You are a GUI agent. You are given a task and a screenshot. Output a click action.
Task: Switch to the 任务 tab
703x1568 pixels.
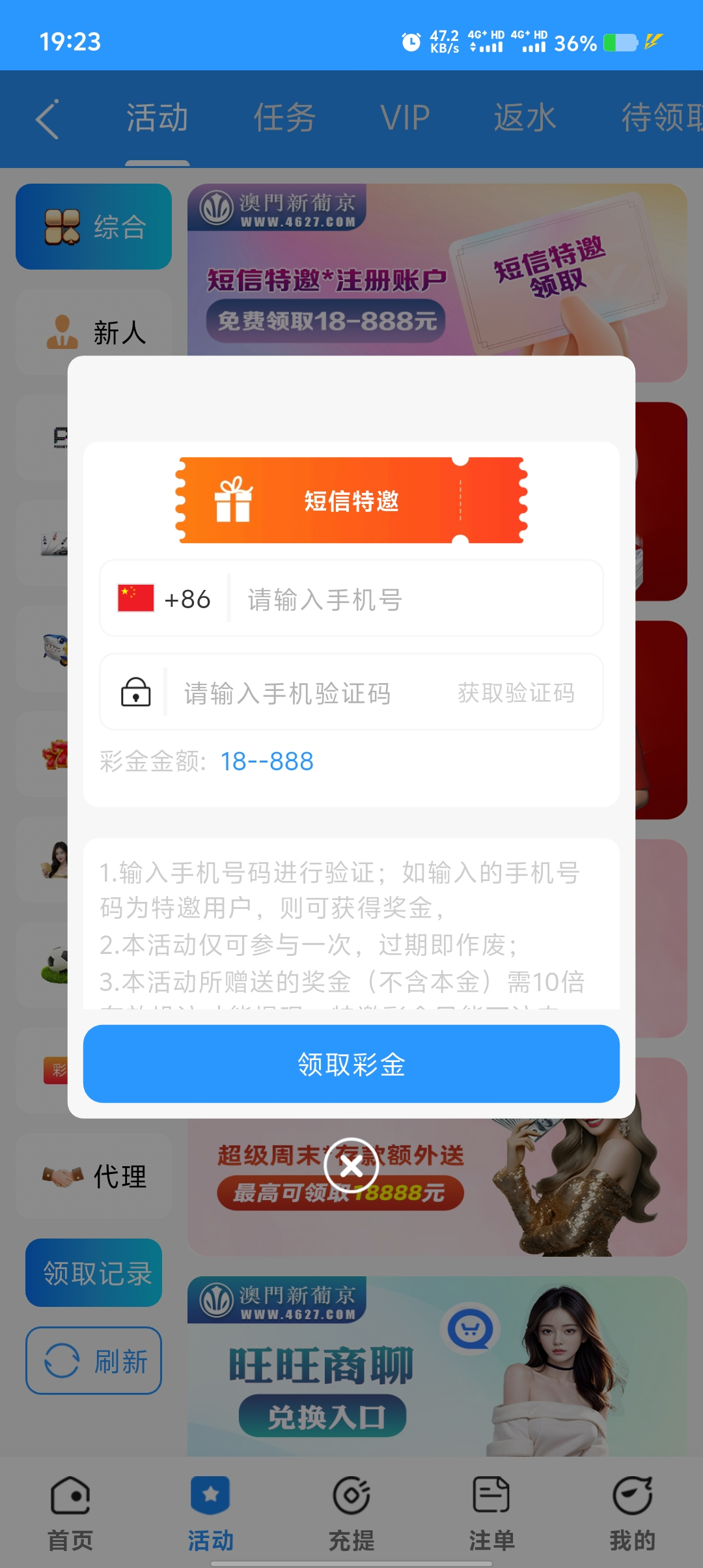click(284, 119)
